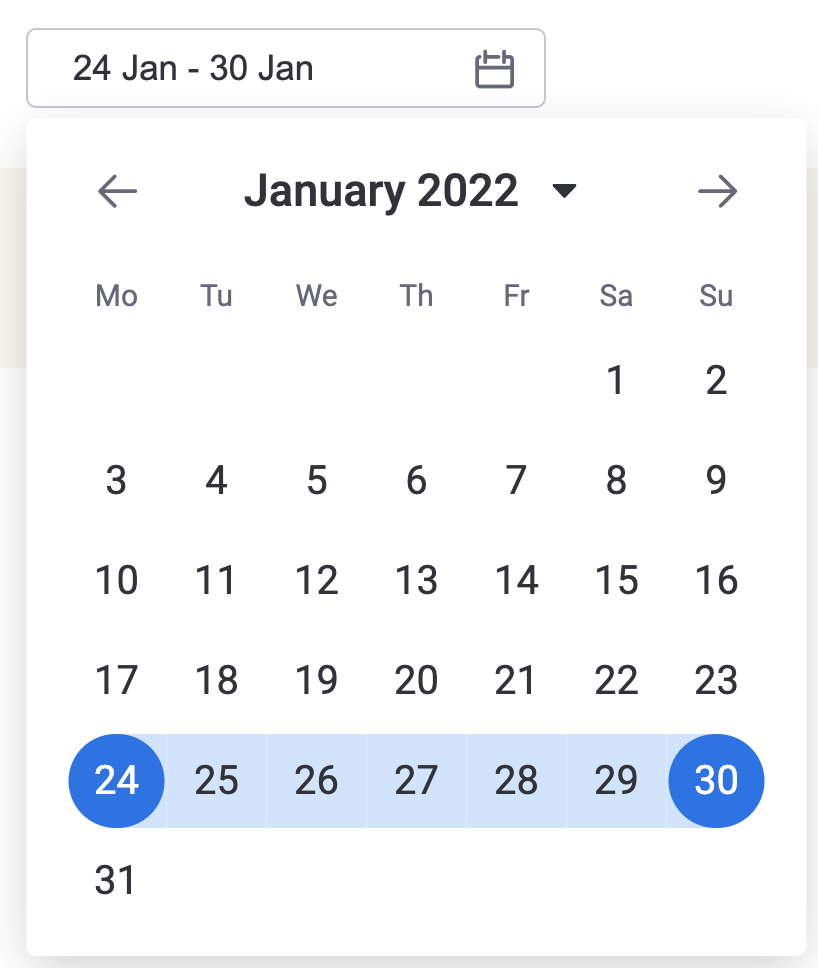
Task: Open the 24 Jan - 30 Jan date field
Action: click(x=285, y=68)
